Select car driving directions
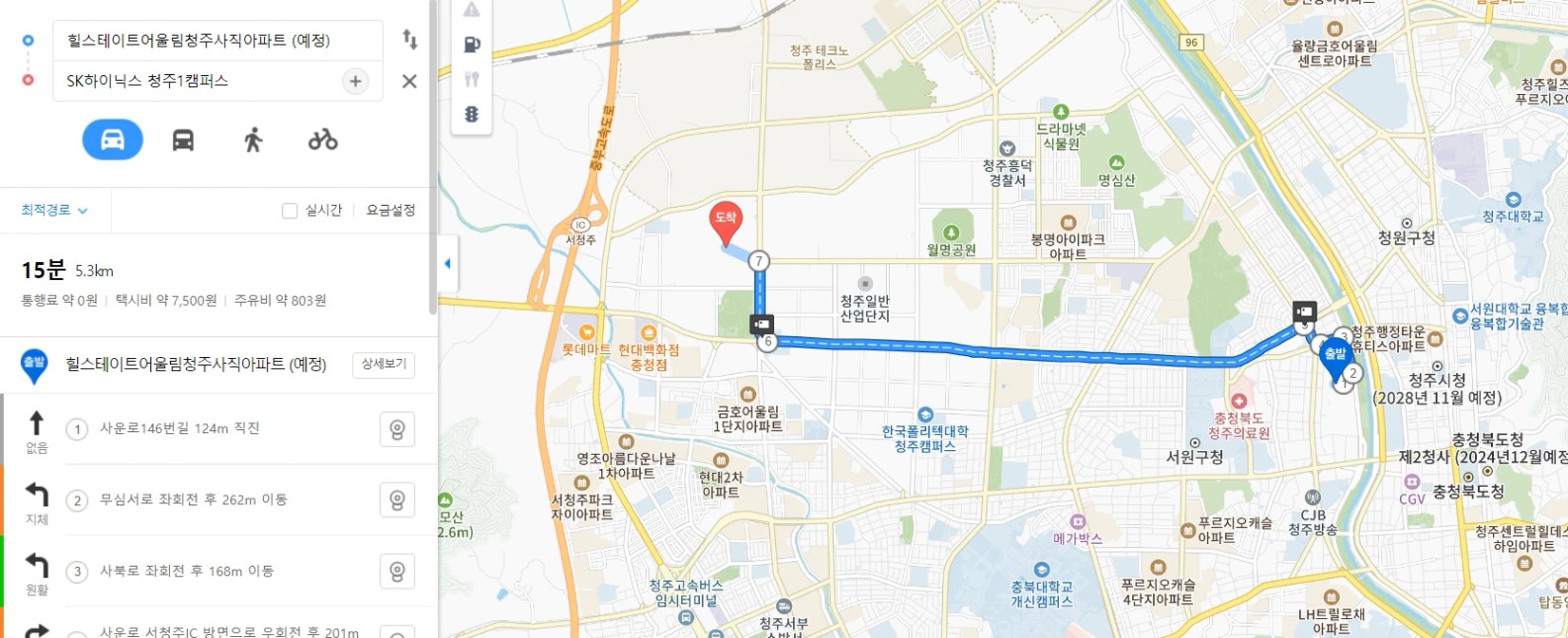The image size is (1568, 638). (x=113, y=139)
